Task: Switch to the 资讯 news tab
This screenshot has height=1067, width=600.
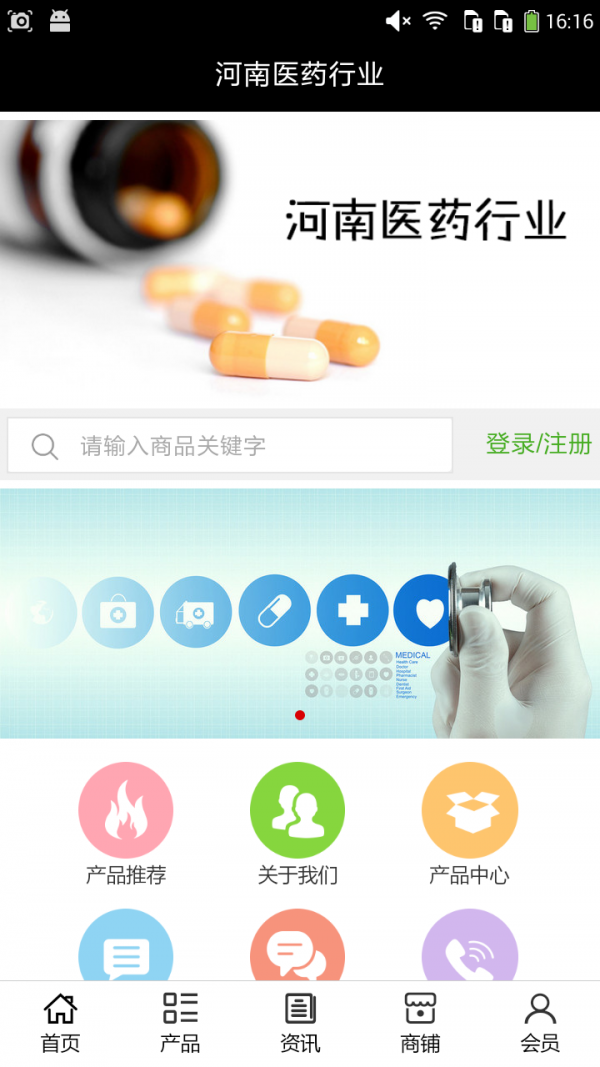Action: click(300, 1023)
